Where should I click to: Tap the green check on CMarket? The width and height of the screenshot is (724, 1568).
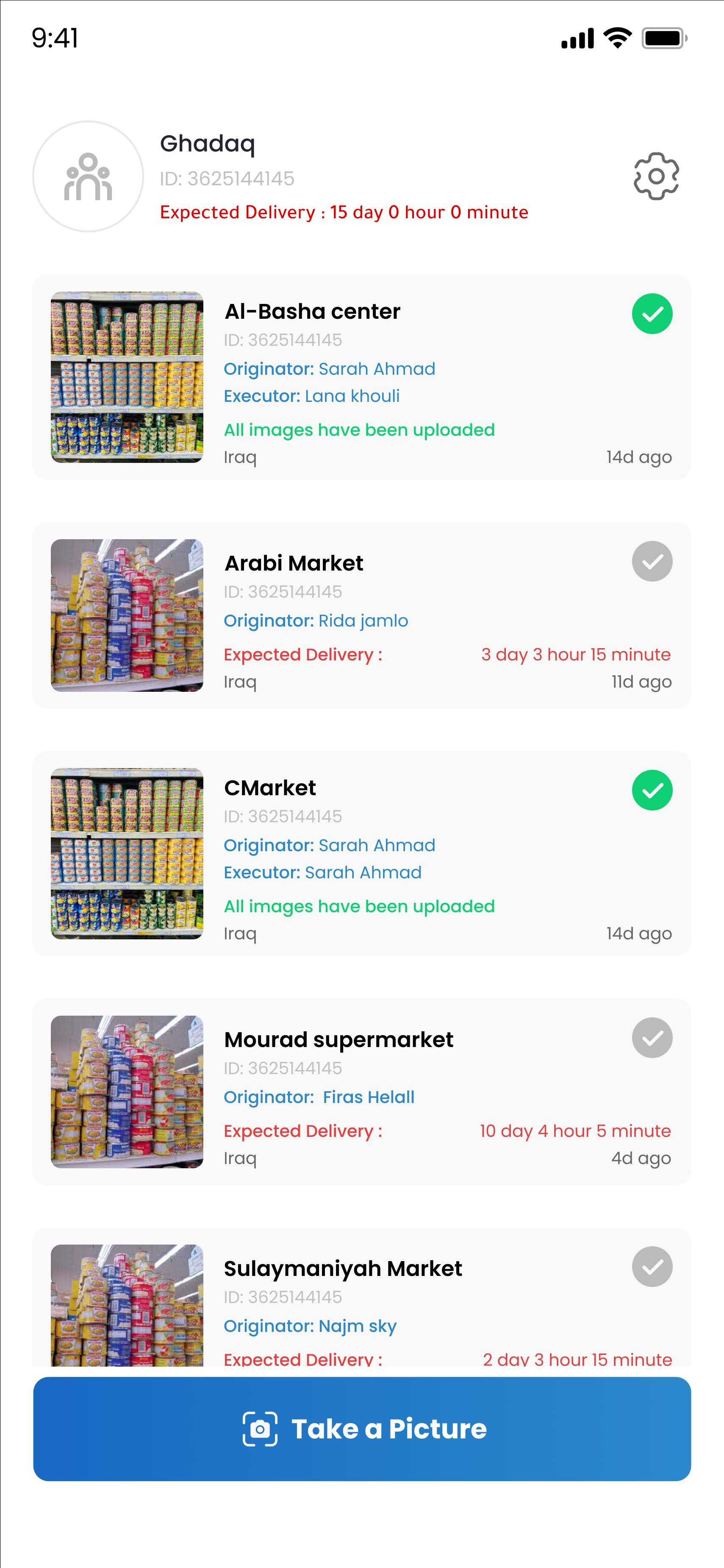click(x=652, y=790)
